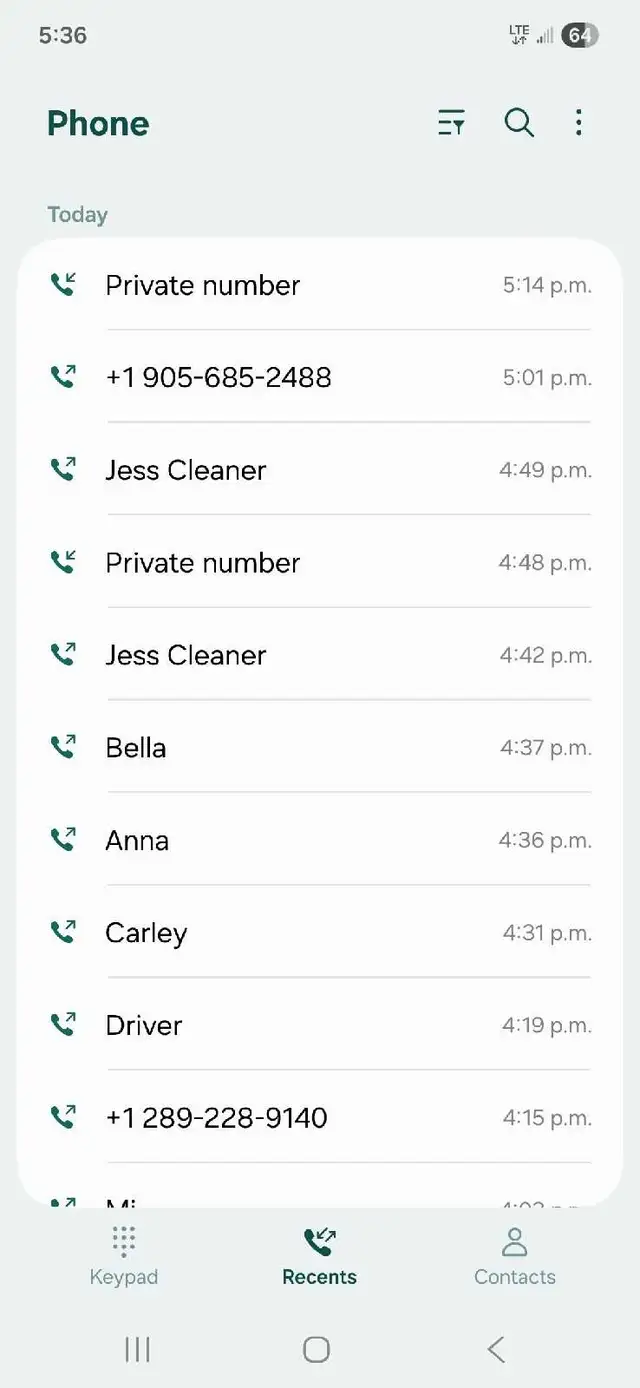This screenshot has height=1388, width=640.
Task: View the 4:48 p.m. Private number call
Action: click(x=320, y=562)
